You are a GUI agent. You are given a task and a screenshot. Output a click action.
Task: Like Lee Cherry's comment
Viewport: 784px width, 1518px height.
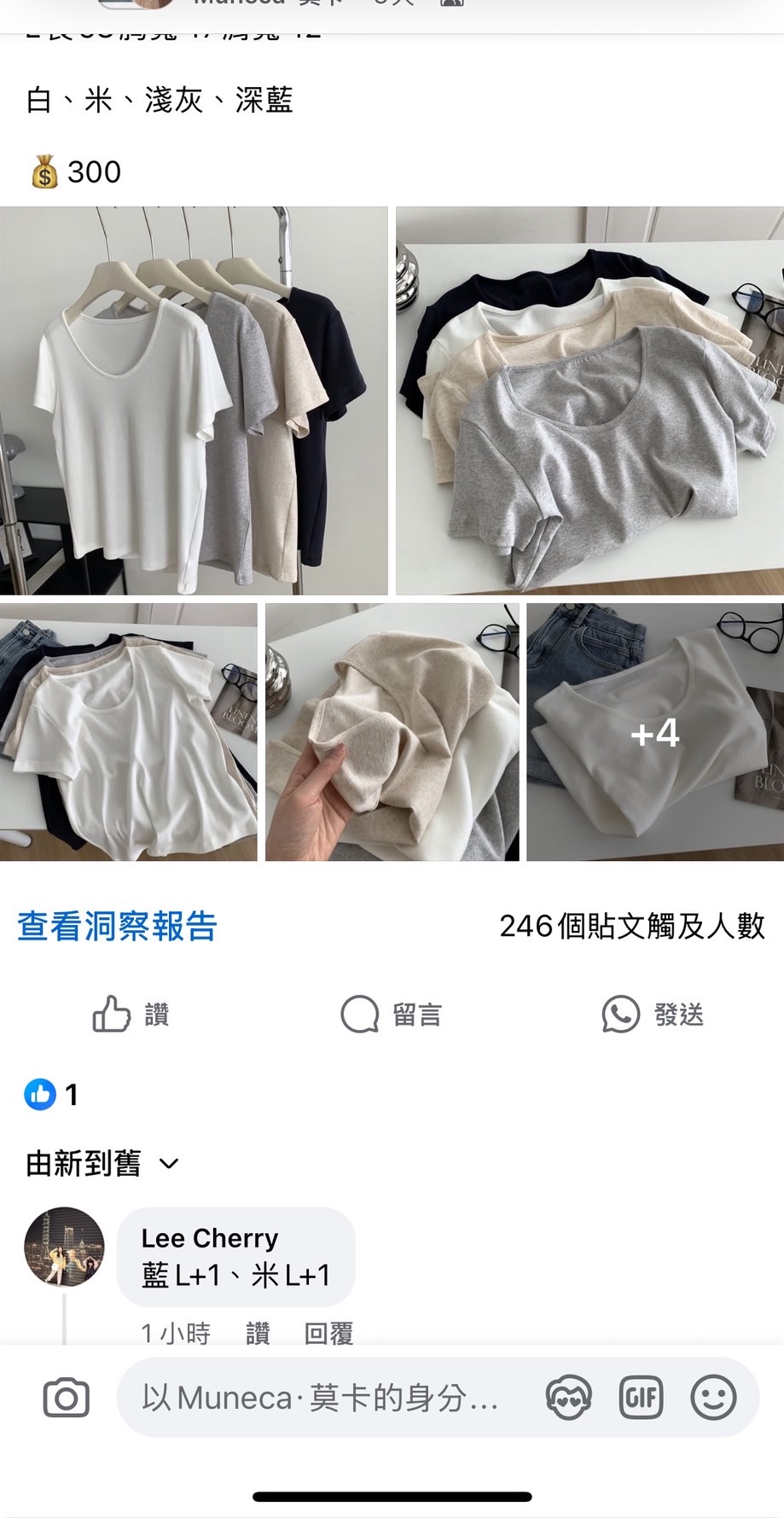tap(258, 1332)
